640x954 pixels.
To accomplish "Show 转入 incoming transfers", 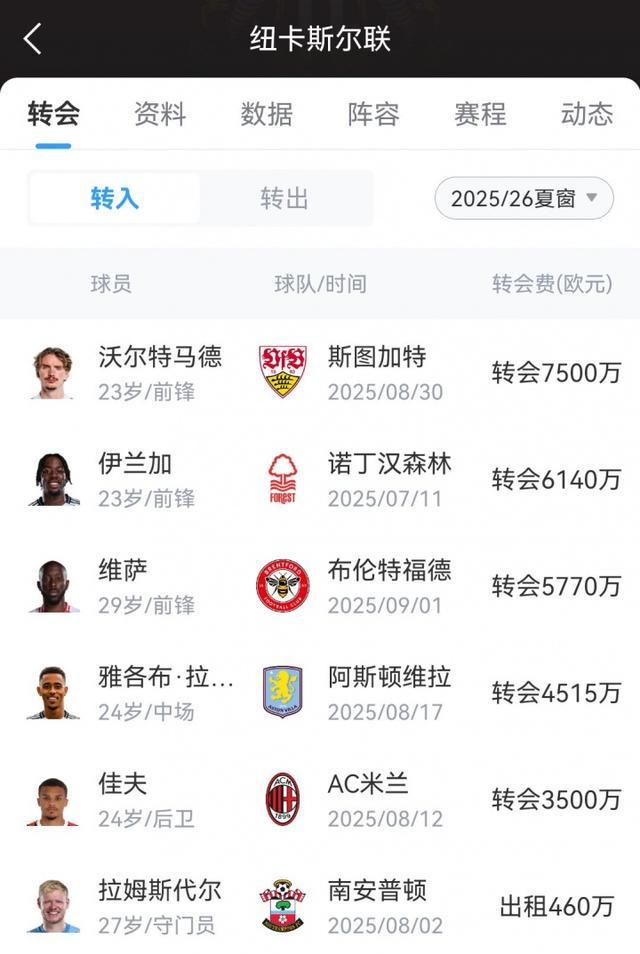I will [x=115, y=198].
